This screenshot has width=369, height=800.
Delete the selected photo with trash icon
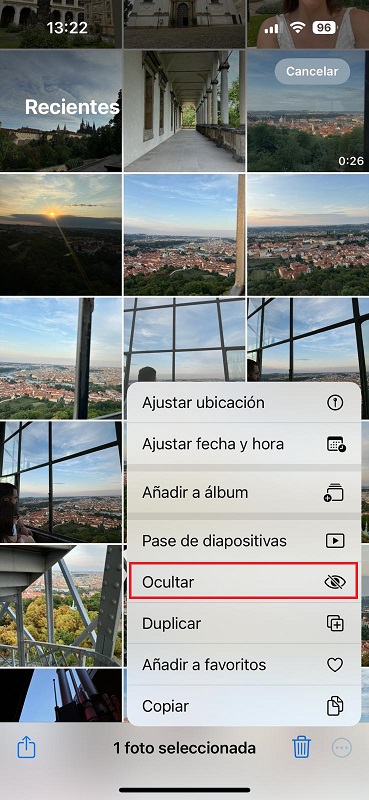coord(302,747)
